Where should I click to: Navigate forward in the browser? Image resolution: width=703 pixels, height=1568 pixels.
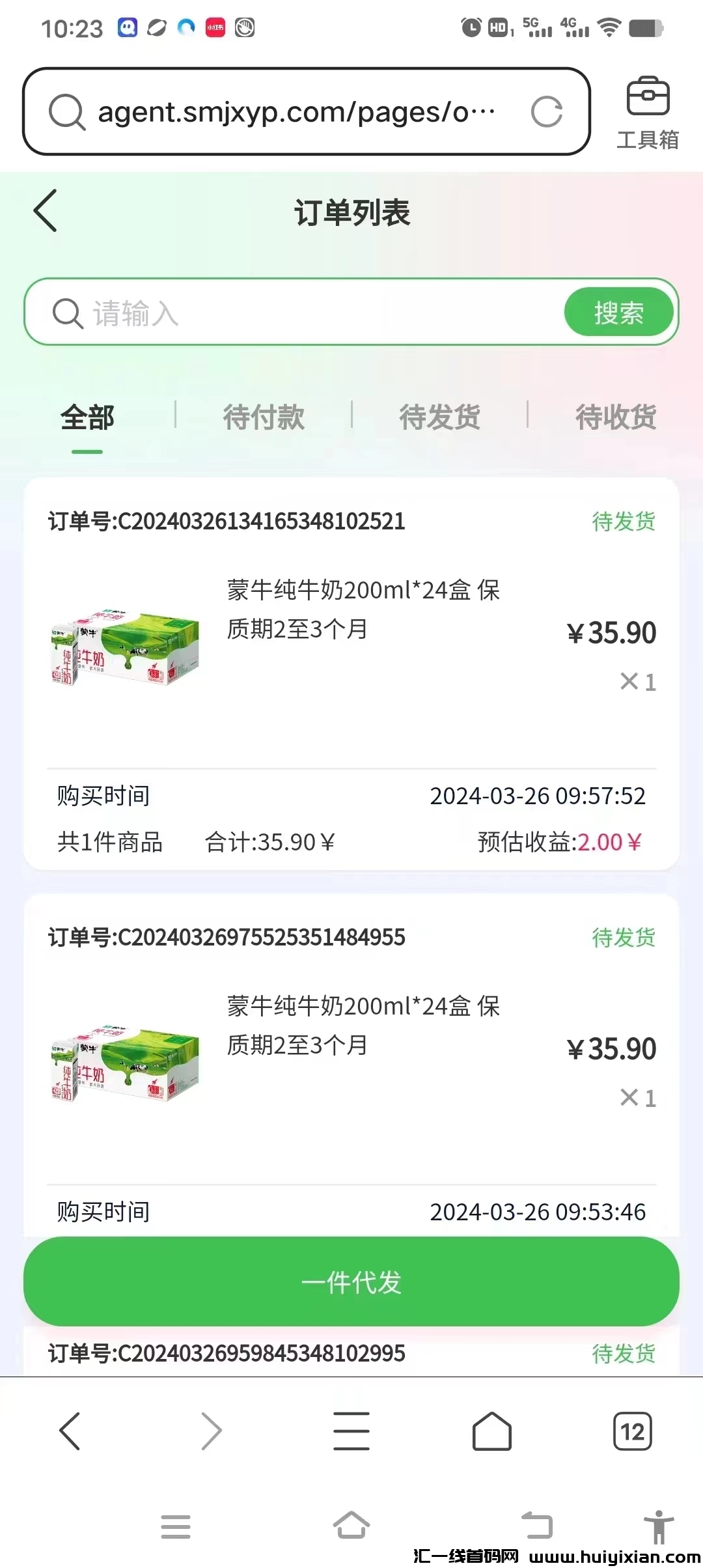tap(211, 1431)
